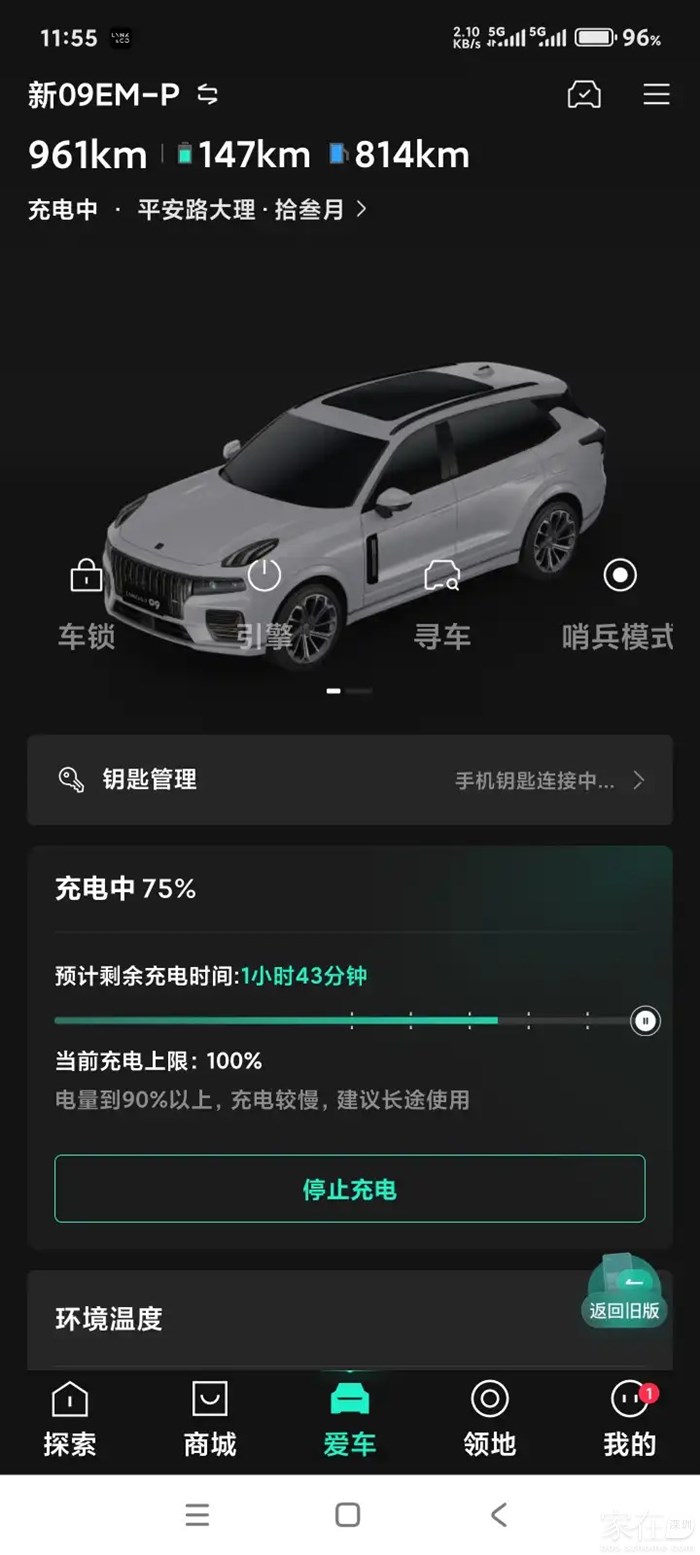
Task: Open charging location 平安路大理·拾叁月
Action: click(252, 210)
